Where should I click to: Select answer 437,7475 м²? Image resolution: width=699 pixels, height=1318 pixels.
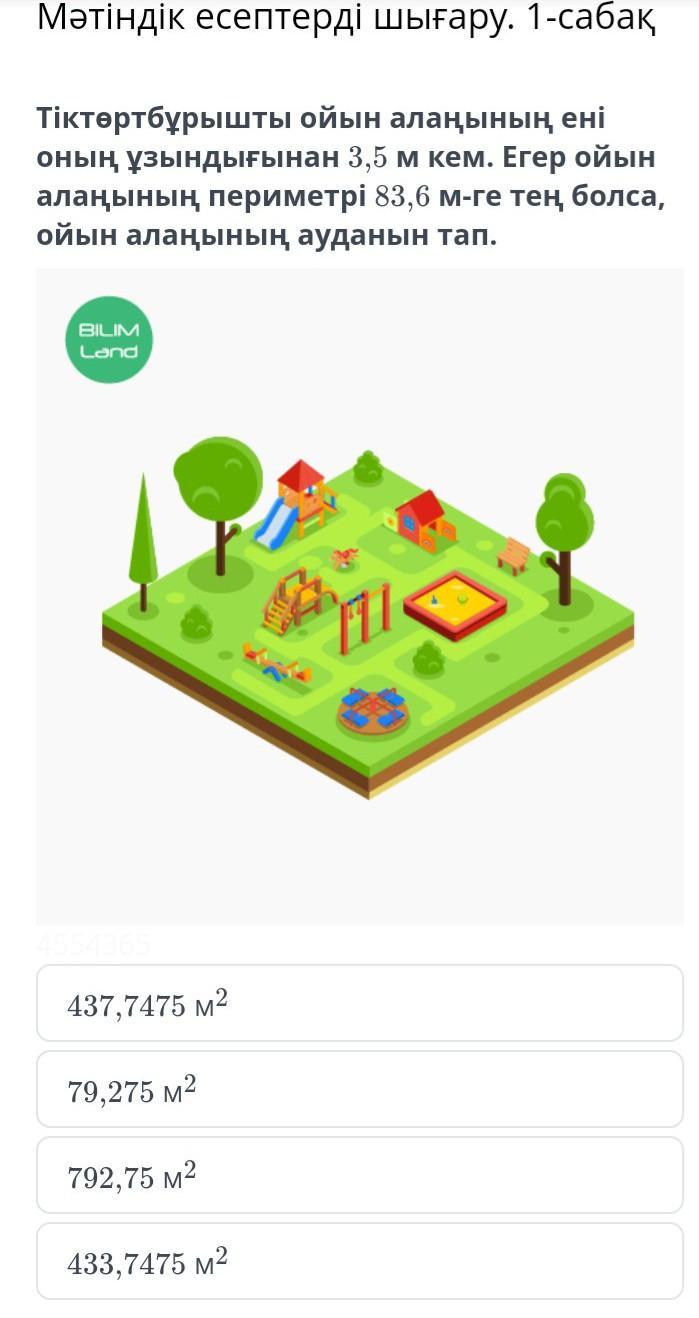[359, 1003]
